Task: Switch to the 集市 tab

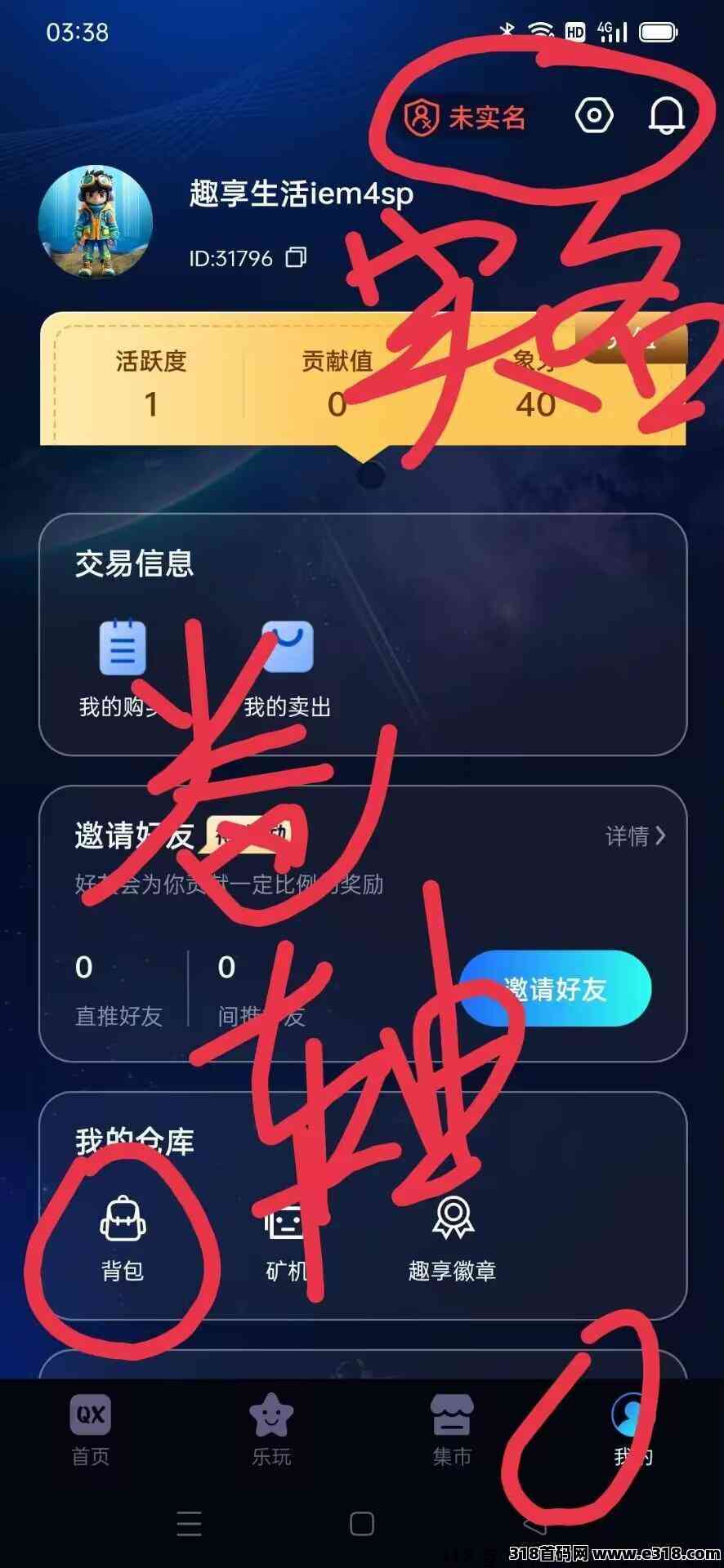Action: tap(452, 1431)
